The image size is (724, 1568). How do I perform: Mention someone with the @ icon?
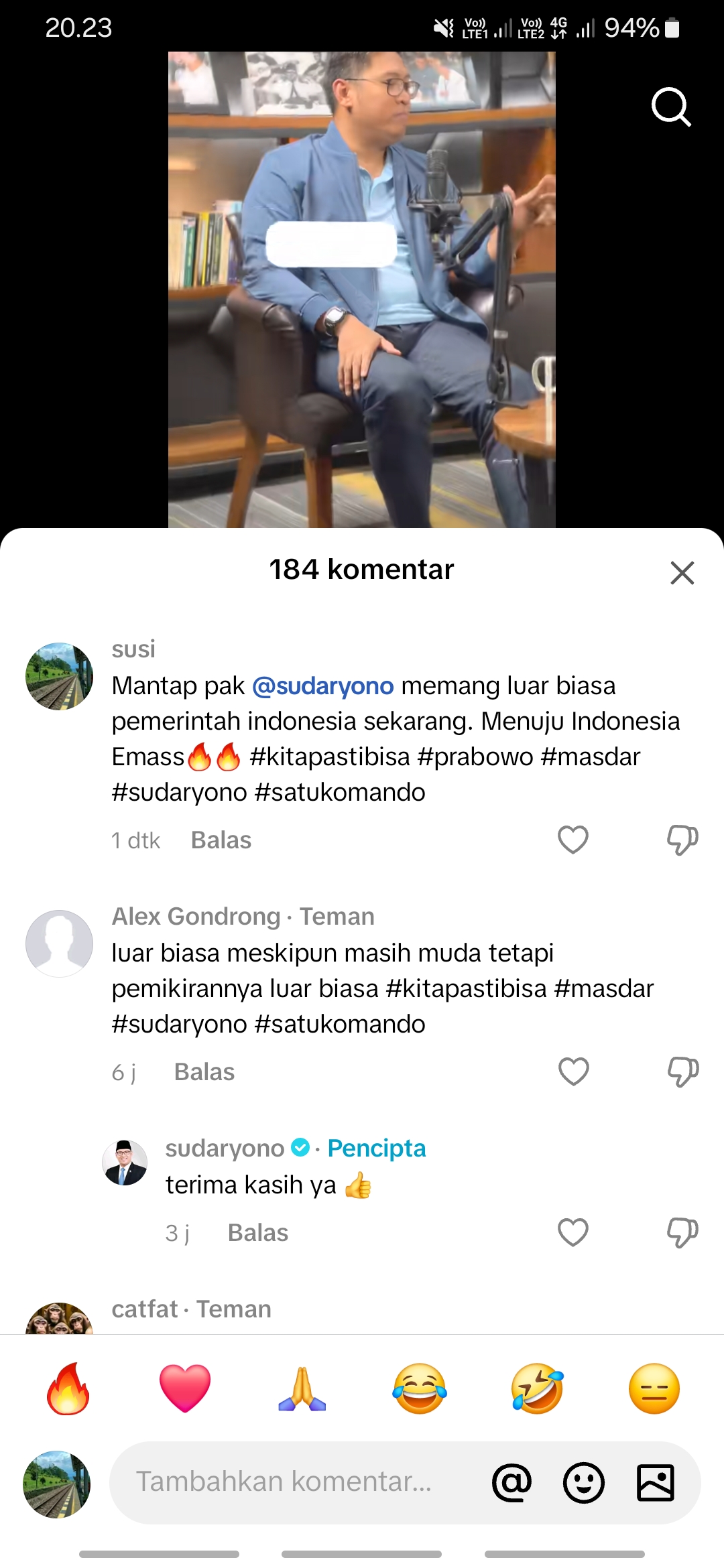click(x=512, y=1482)
